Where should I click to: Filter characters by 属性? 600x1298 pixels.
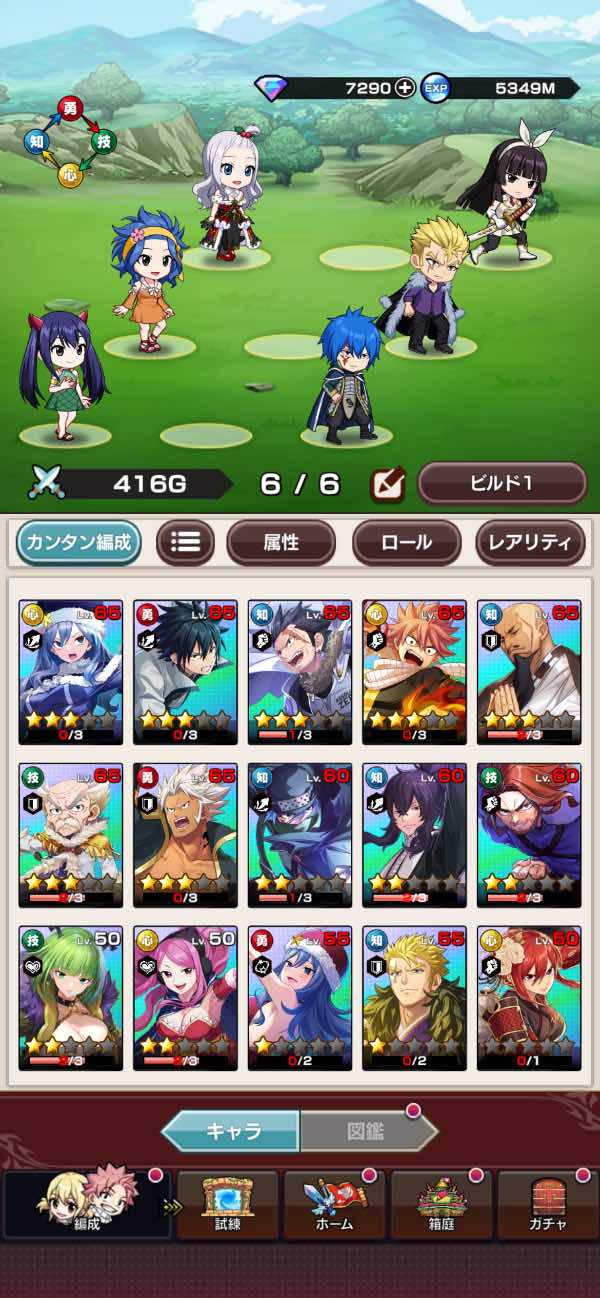pos(281,543)
